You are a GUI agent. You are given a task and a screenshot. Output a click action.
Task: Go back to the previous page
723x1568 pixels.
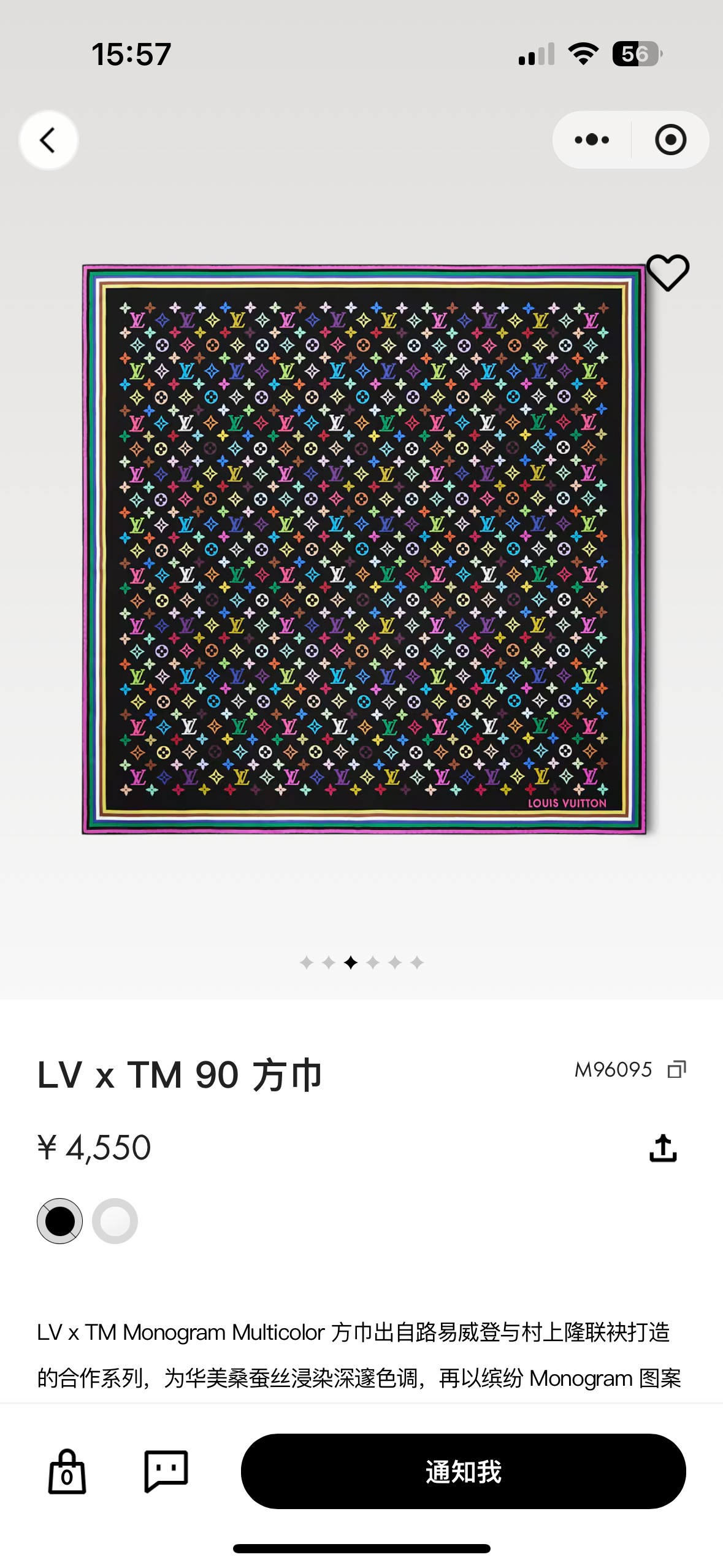point(48,140)
